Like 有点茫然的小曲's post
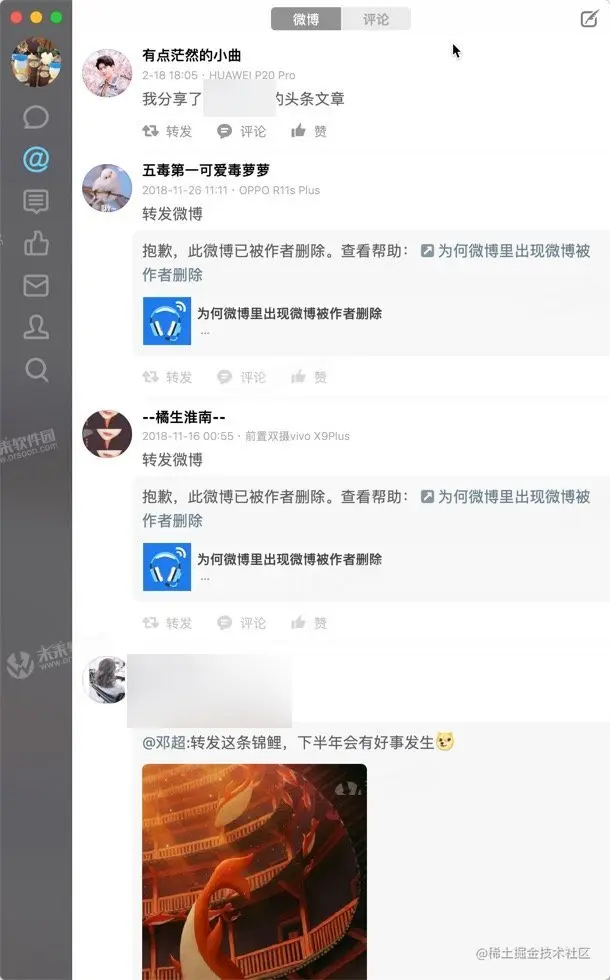This screenshot has width=610, height=980. coord(309,131)
